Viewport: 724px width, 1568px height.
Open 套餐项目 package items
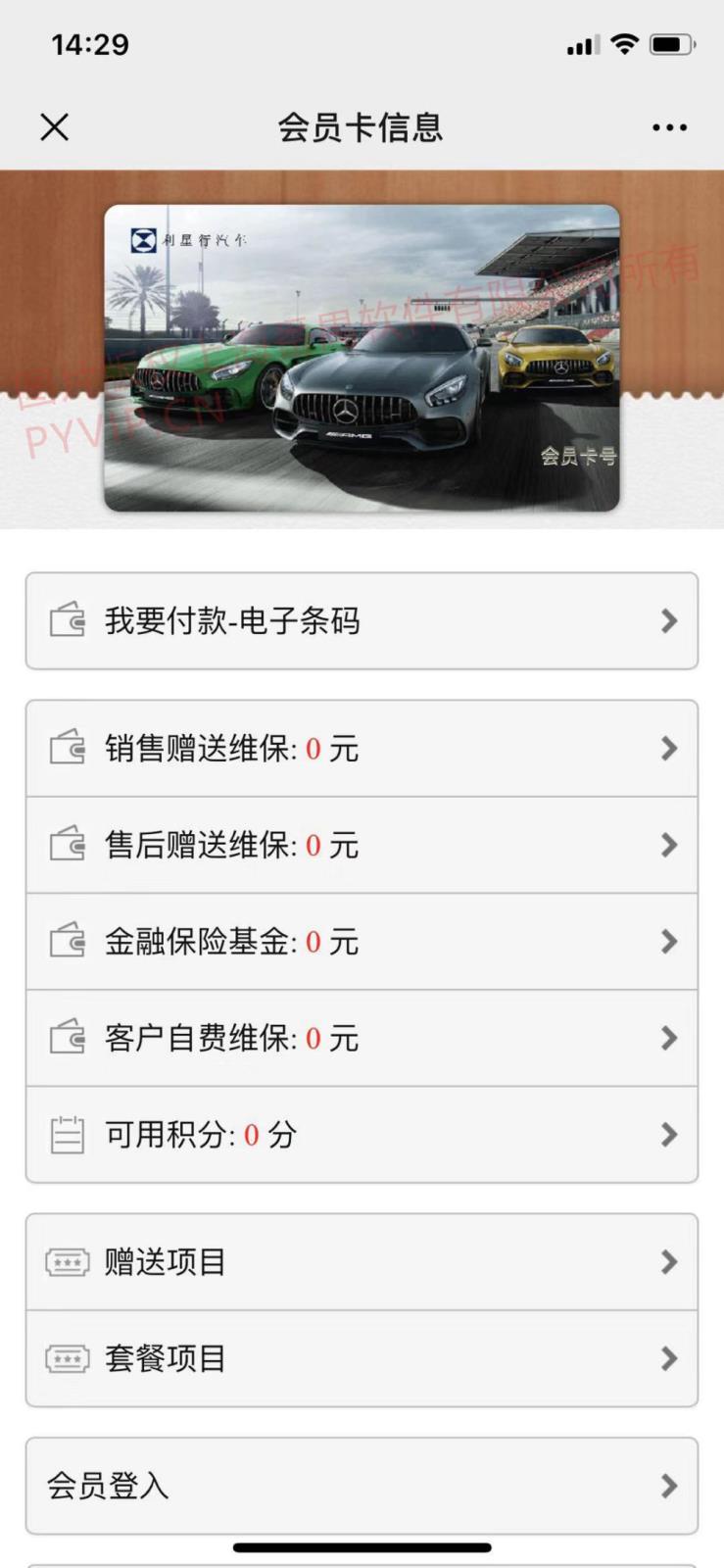pyautogui.click(x=362, y=1358)
